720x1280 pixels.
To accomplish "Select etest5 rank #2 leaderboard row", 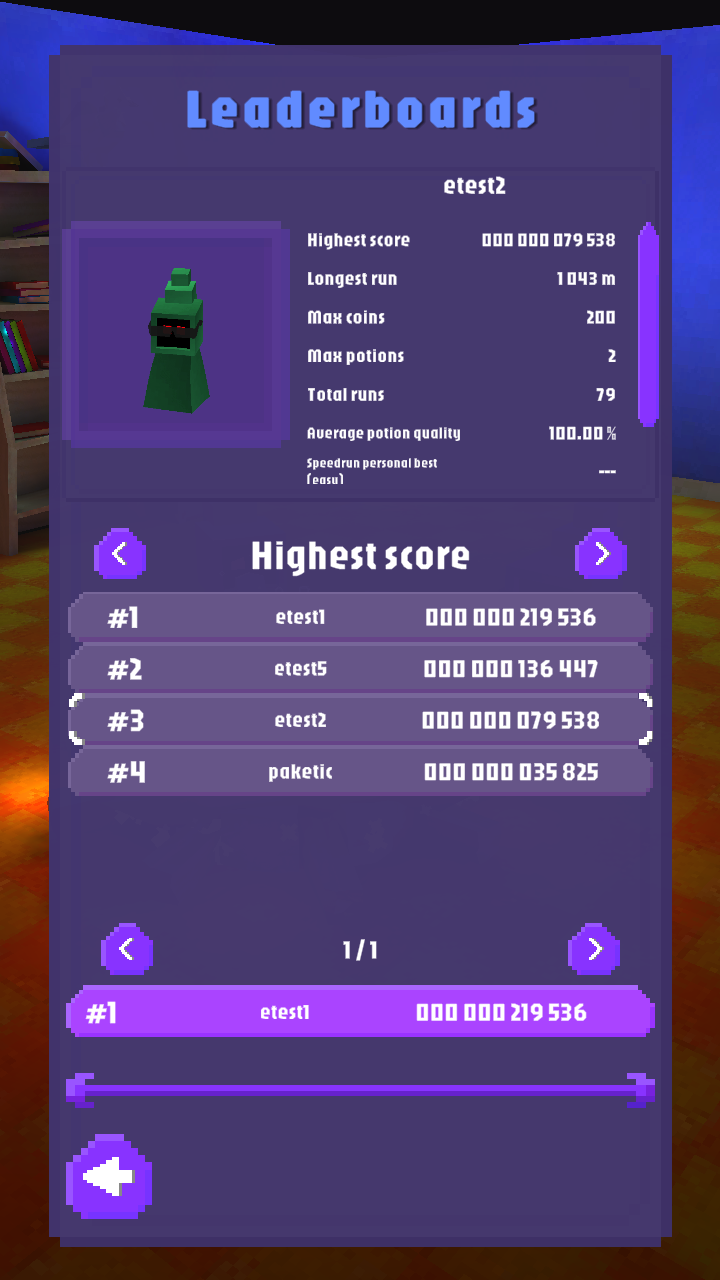I will [360, 669].
